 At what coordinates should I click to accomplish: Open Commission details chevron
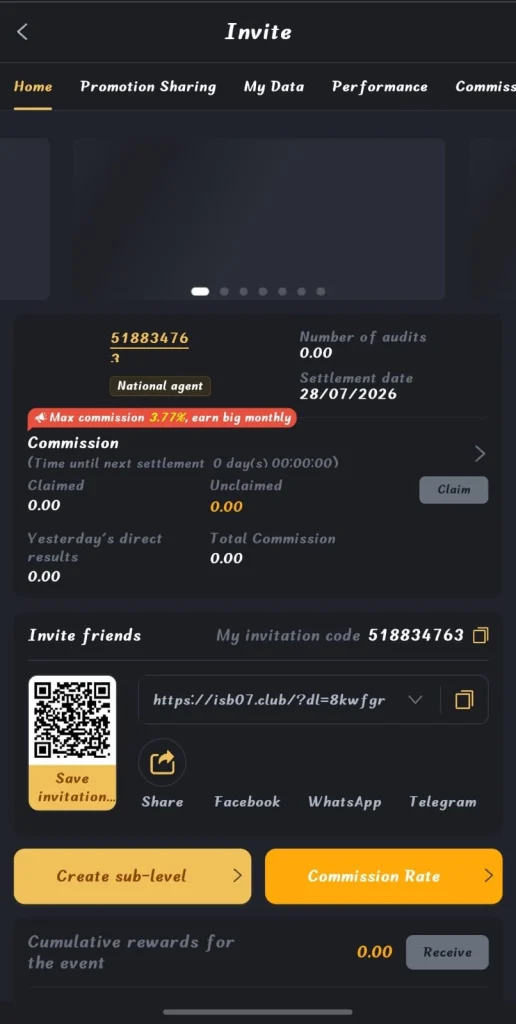coord(479,454)
